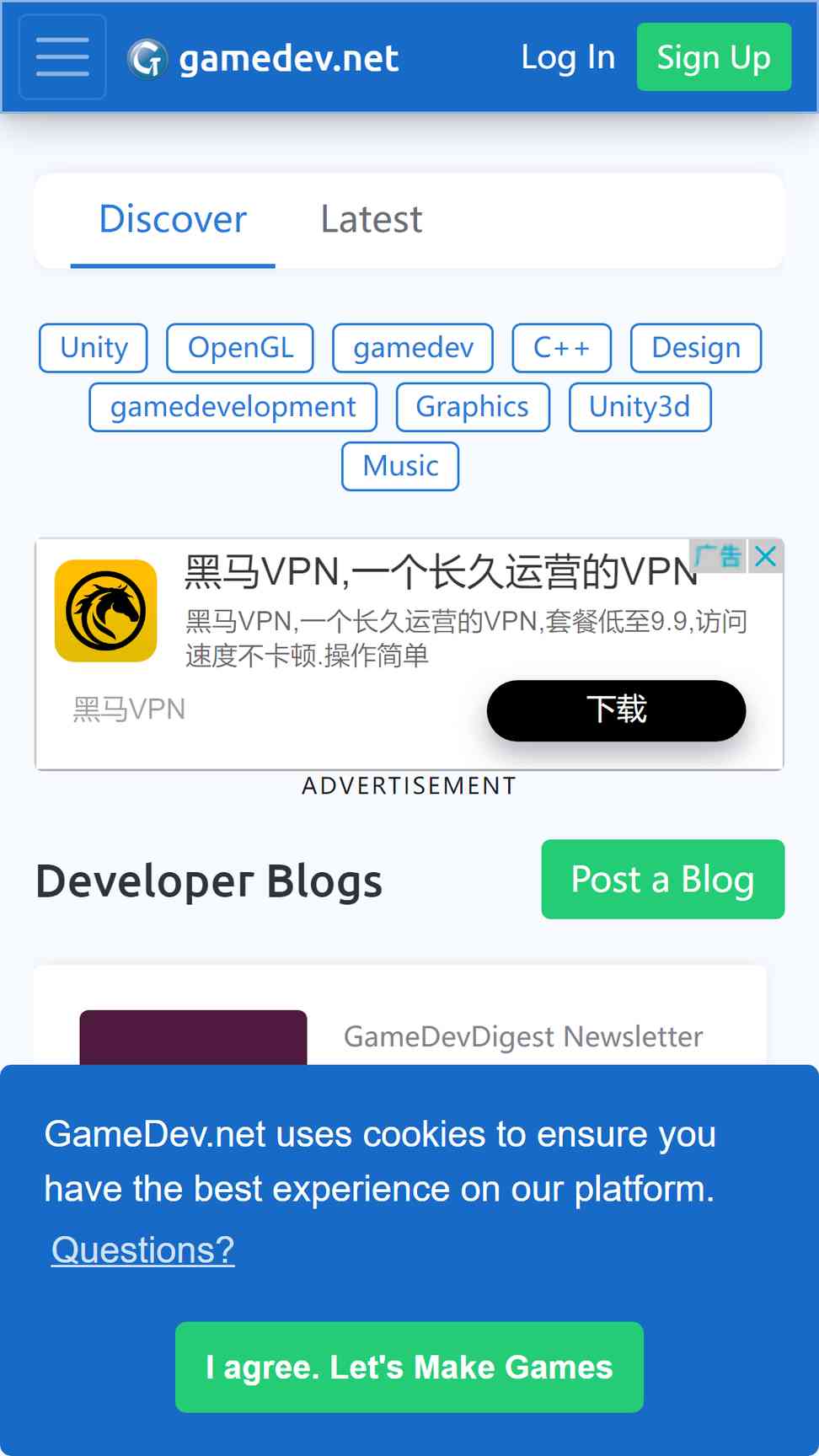The width and height of the screenshot is (819, 1456).
Task: Switch to the Latest tab
Action: tap(372, 220)
